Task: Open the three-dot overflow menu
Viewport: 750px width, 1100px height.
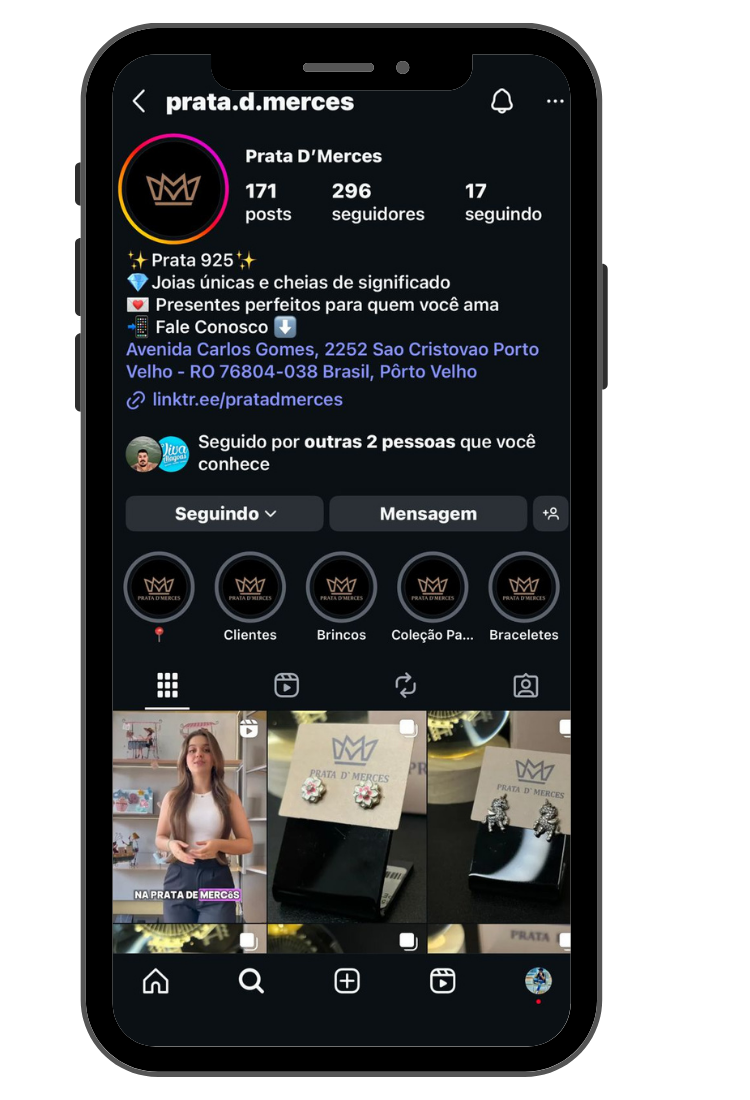Action: pos(555,102)
